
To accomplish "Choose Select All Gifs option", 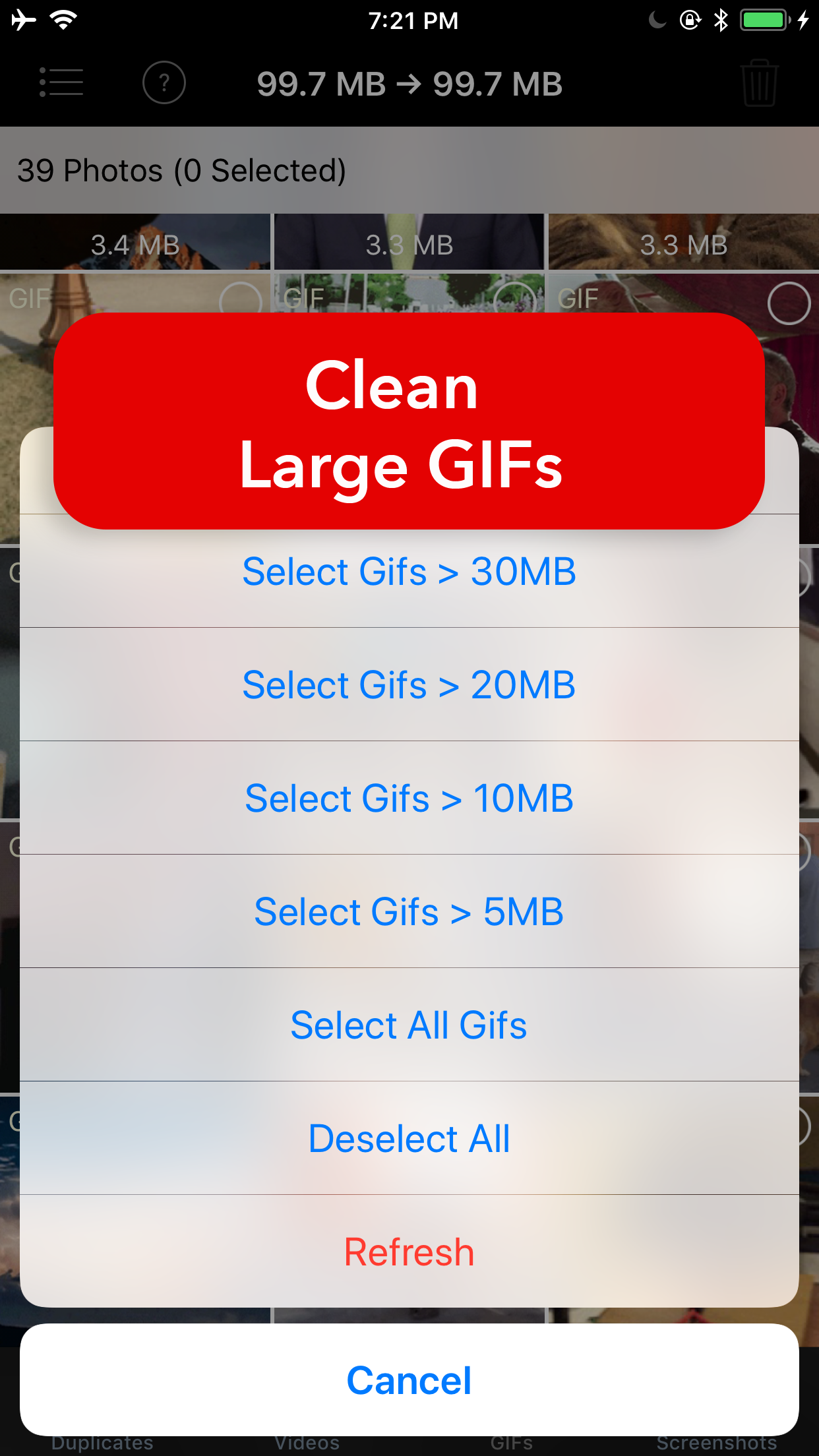I will click(409, 1024).
